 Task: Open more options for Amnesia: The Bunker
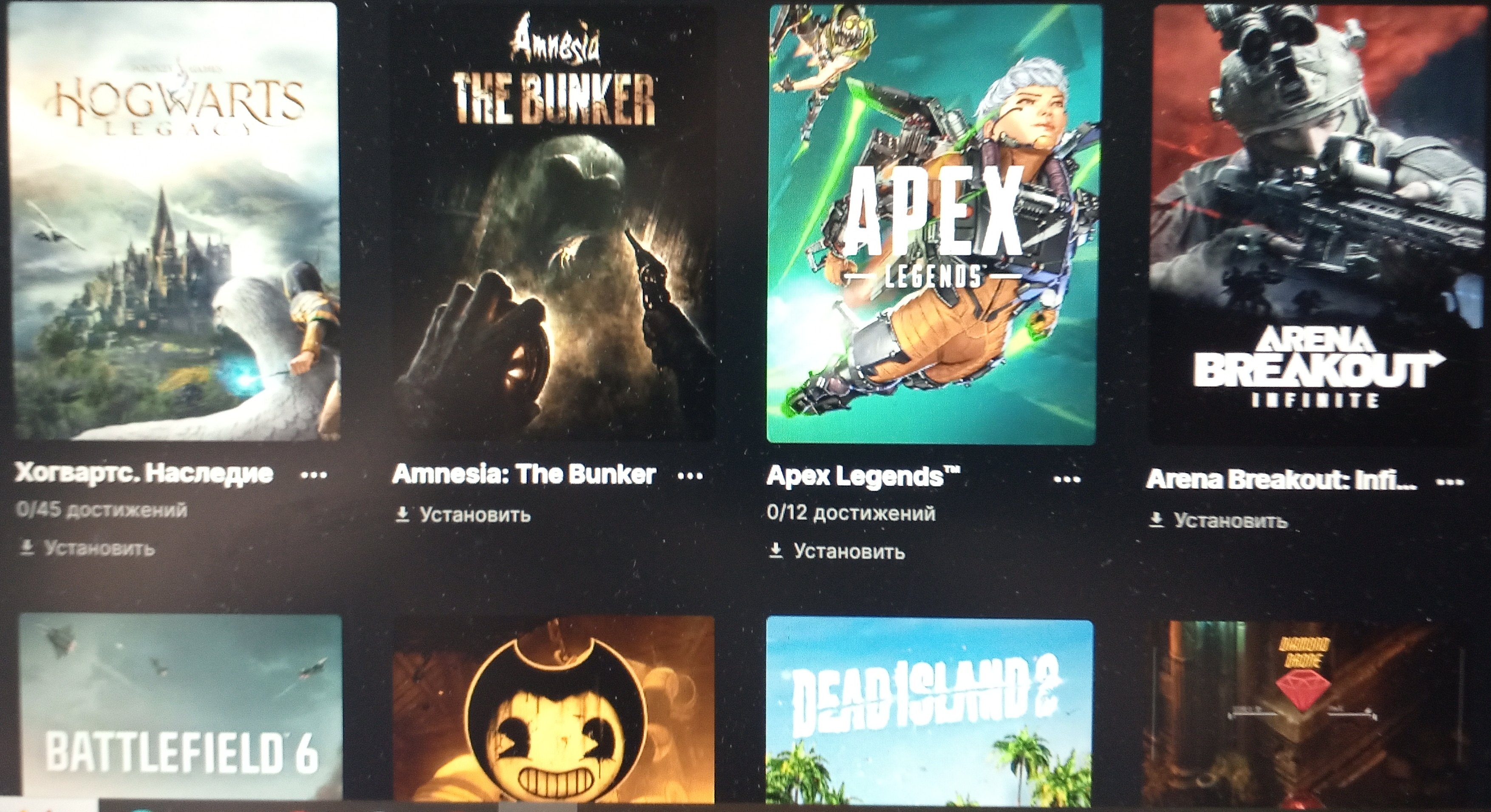690,476
